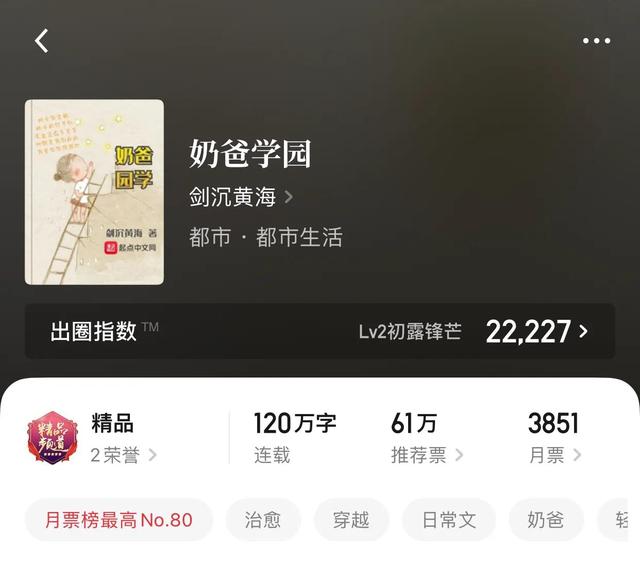This screenshot has width=640, height=564.
Task: Open the three-dot overflow menu
Action: point(596,41)
